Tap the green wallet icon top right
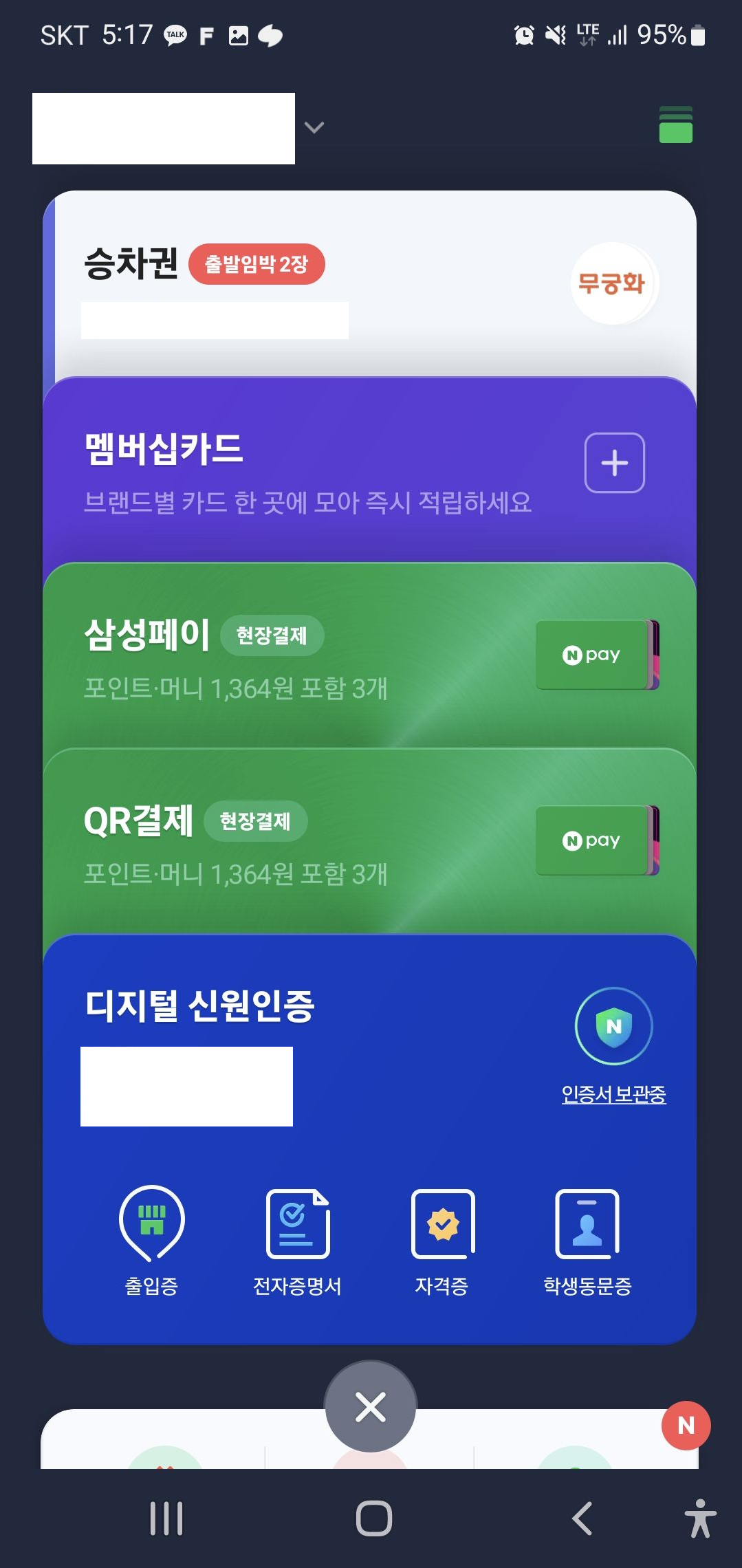 677,124
